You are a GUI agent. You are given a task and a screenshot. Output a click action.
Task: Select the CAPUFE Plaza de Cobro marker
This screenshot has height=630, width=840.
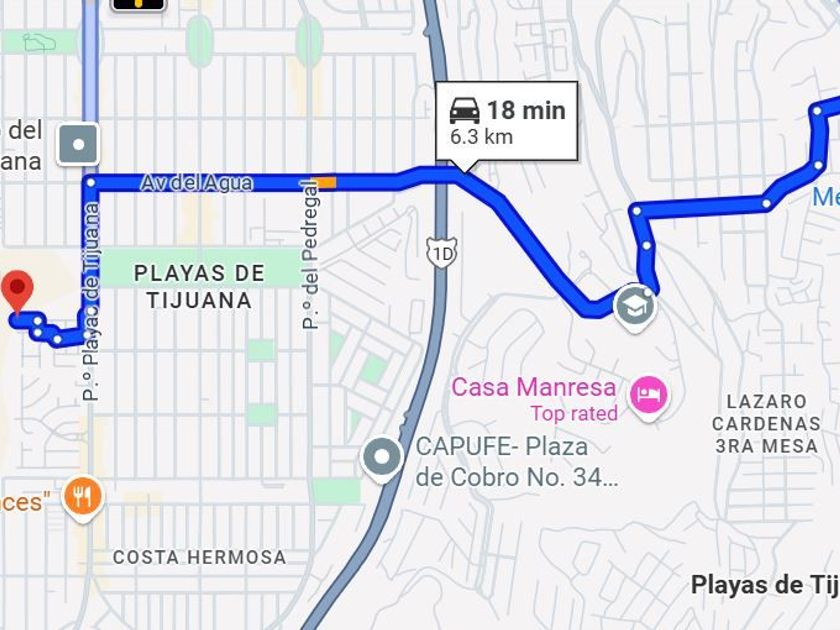point(382,459)
